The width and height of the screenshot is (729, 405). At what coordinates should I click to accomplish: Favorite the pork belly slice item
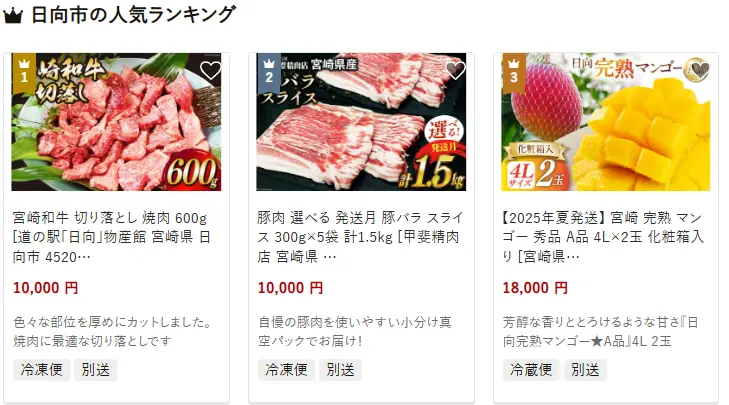(x=455, y=71)
